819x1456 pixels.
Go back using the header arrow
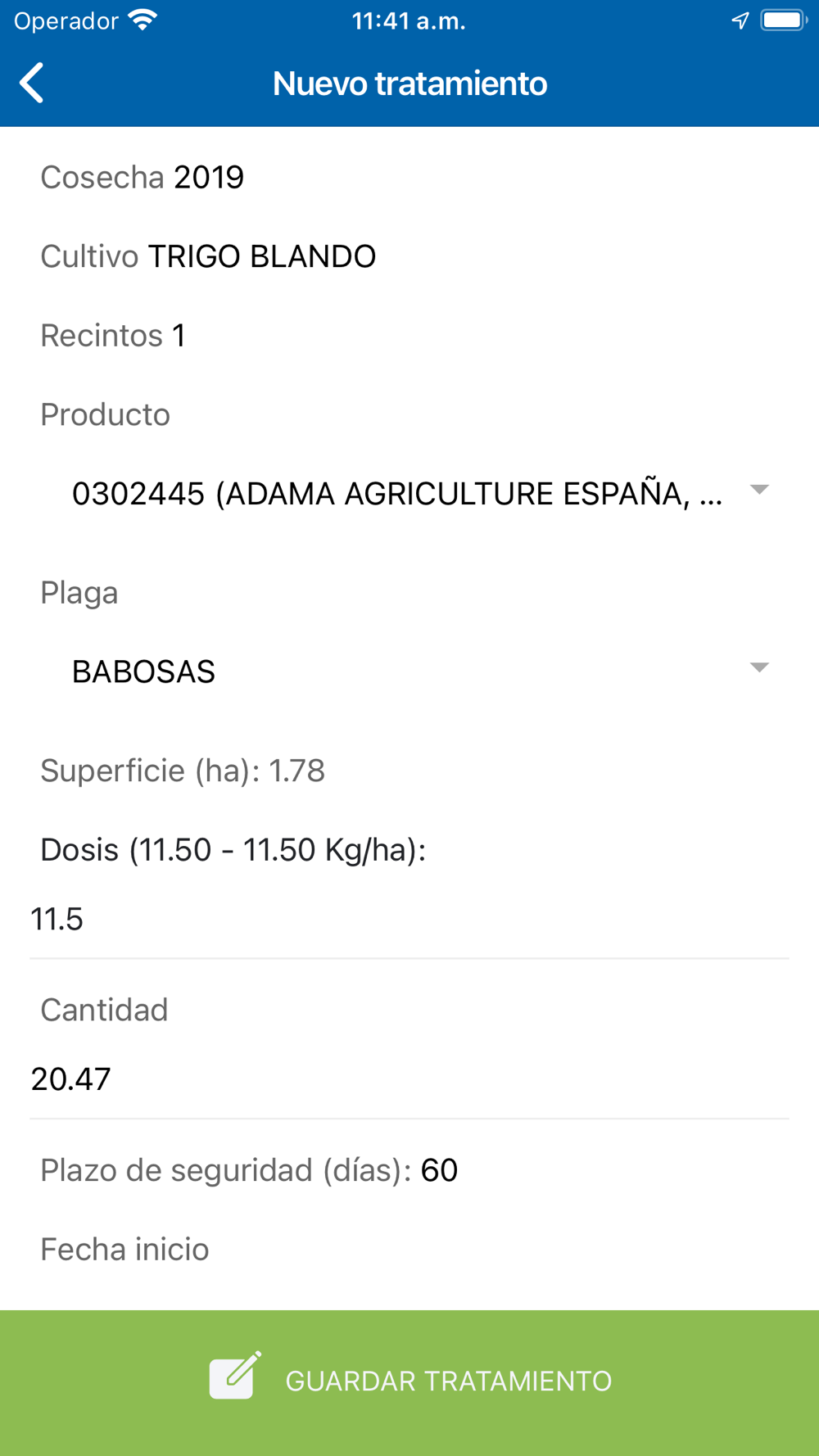pos(32,84)
